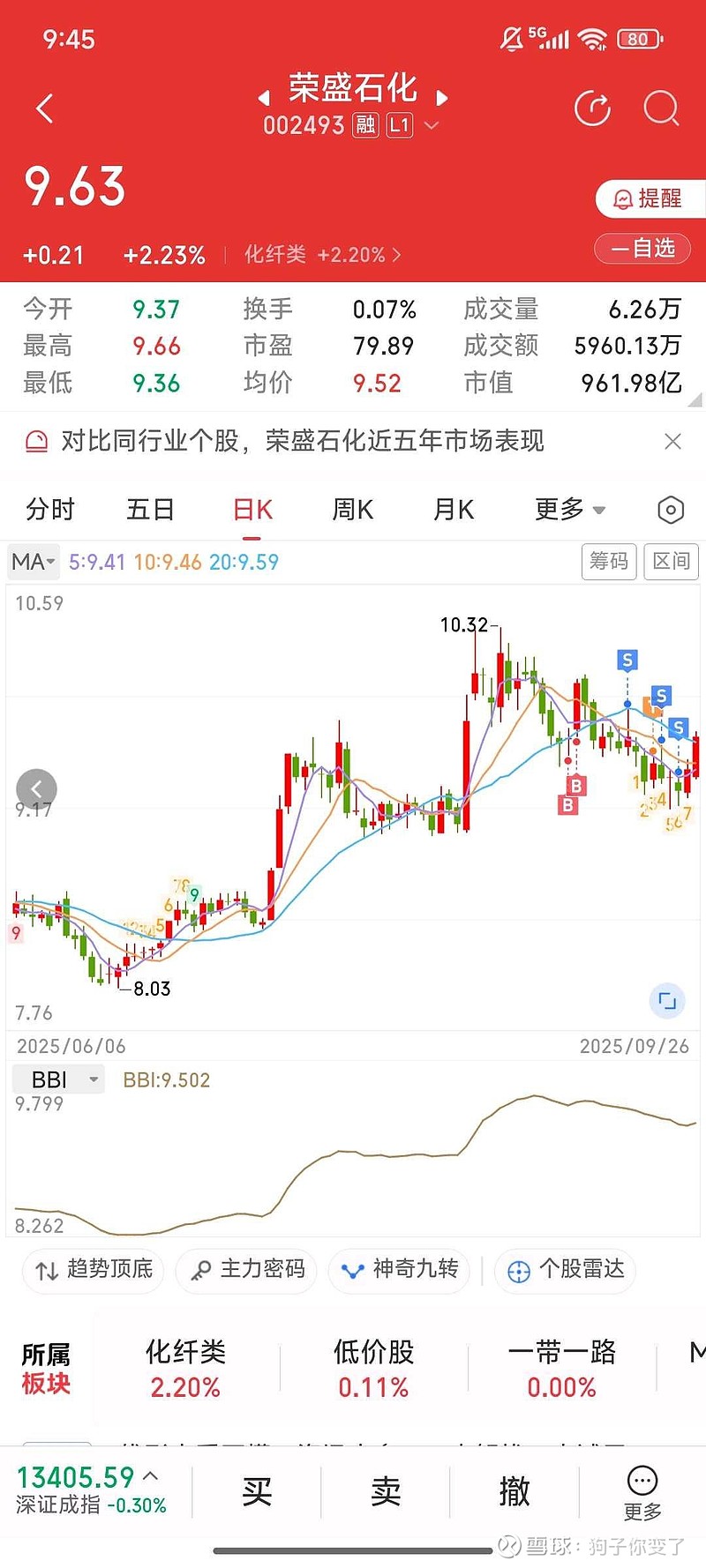This screenshot has width=706, height=1568.
Task: Open the search magnifier
Action: click(x=660, y=108)
